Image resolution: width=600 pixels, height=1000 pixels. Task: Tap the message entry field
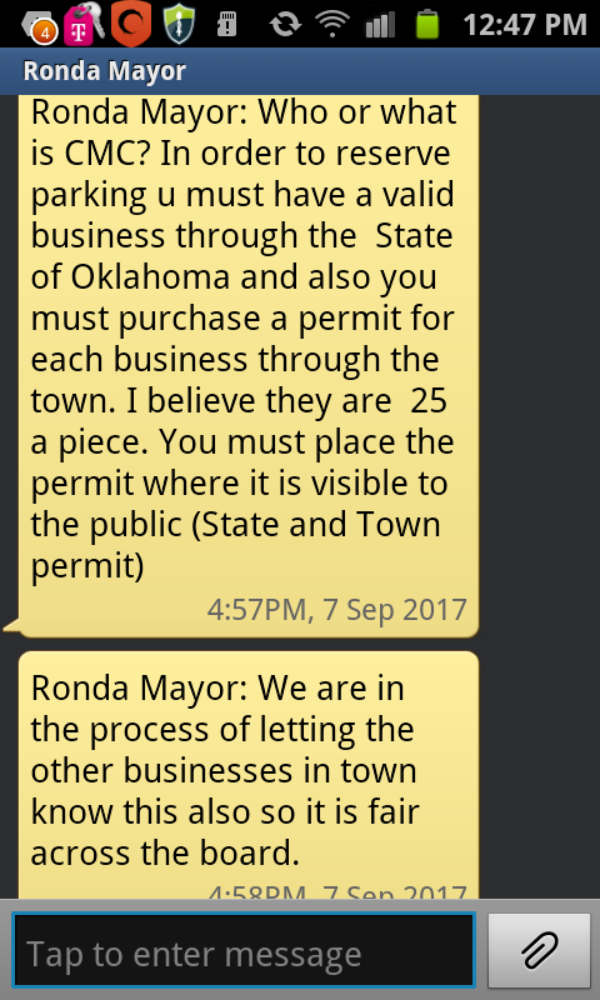[x=243, y=951]
